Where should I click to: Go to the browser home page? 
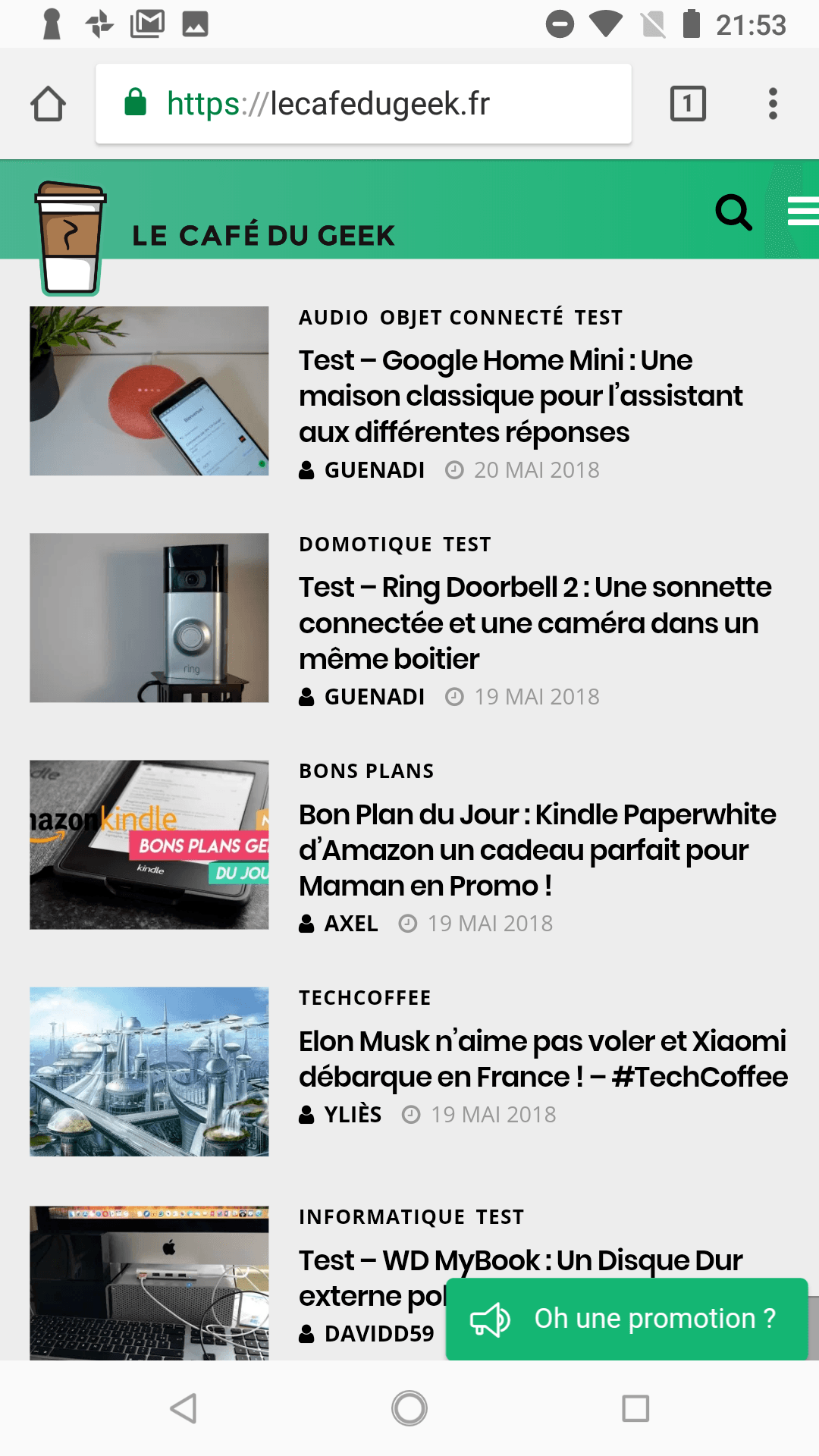point(48,104)
